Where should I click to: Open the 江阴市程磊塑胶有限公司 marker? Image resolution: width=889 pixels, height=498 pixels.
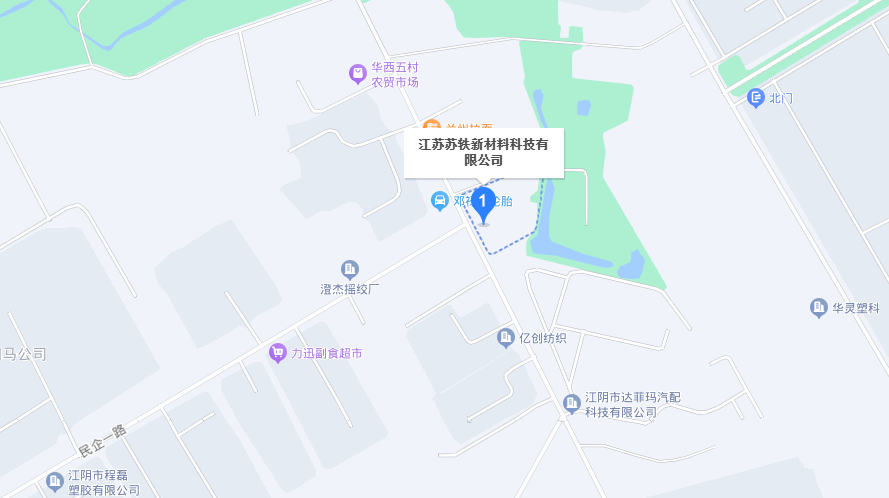tap(55, 482)
